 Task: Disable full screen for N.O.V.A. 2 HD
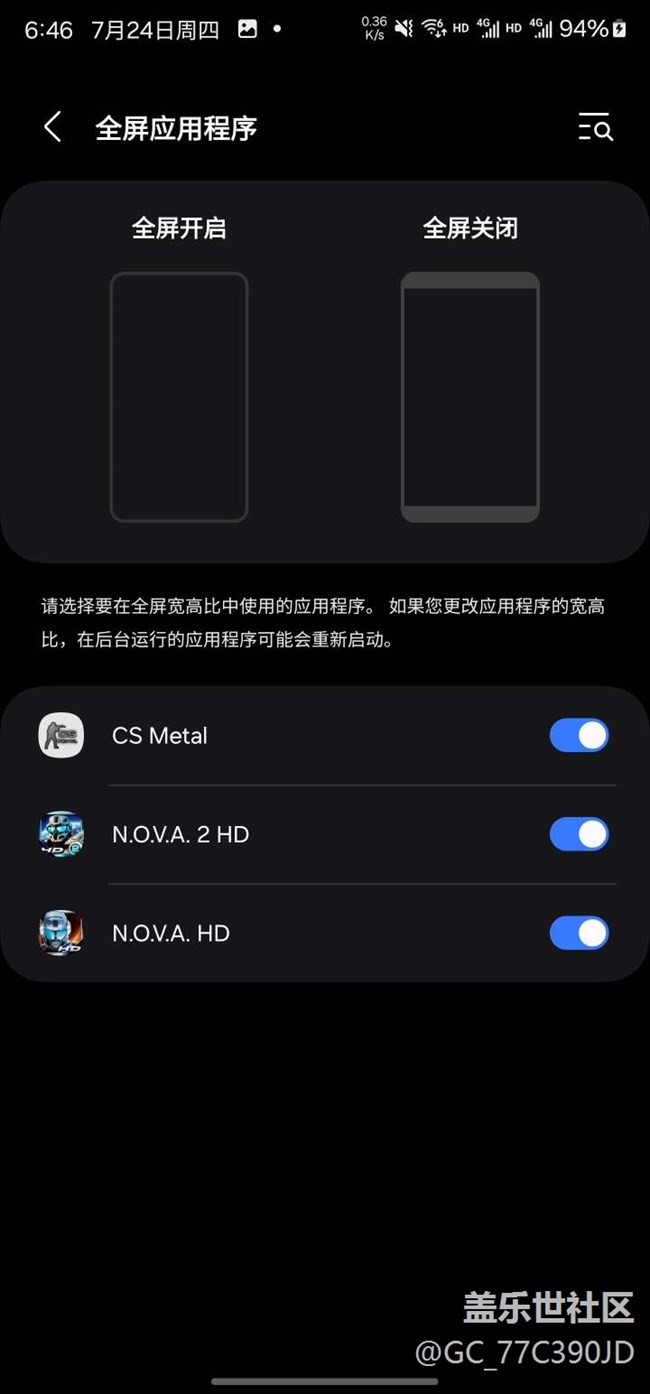click(x=579, y=834)
